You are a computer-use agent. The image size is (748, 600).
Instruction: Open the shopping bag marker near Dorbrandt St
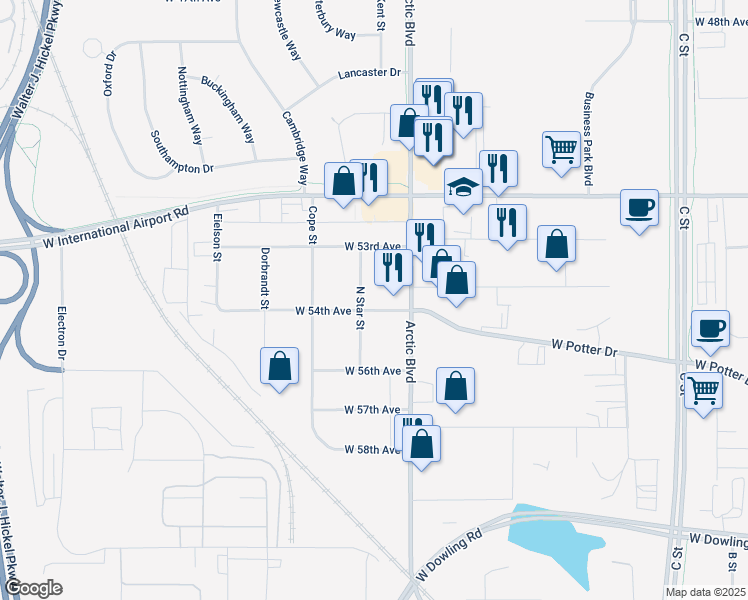coord(279,366)
